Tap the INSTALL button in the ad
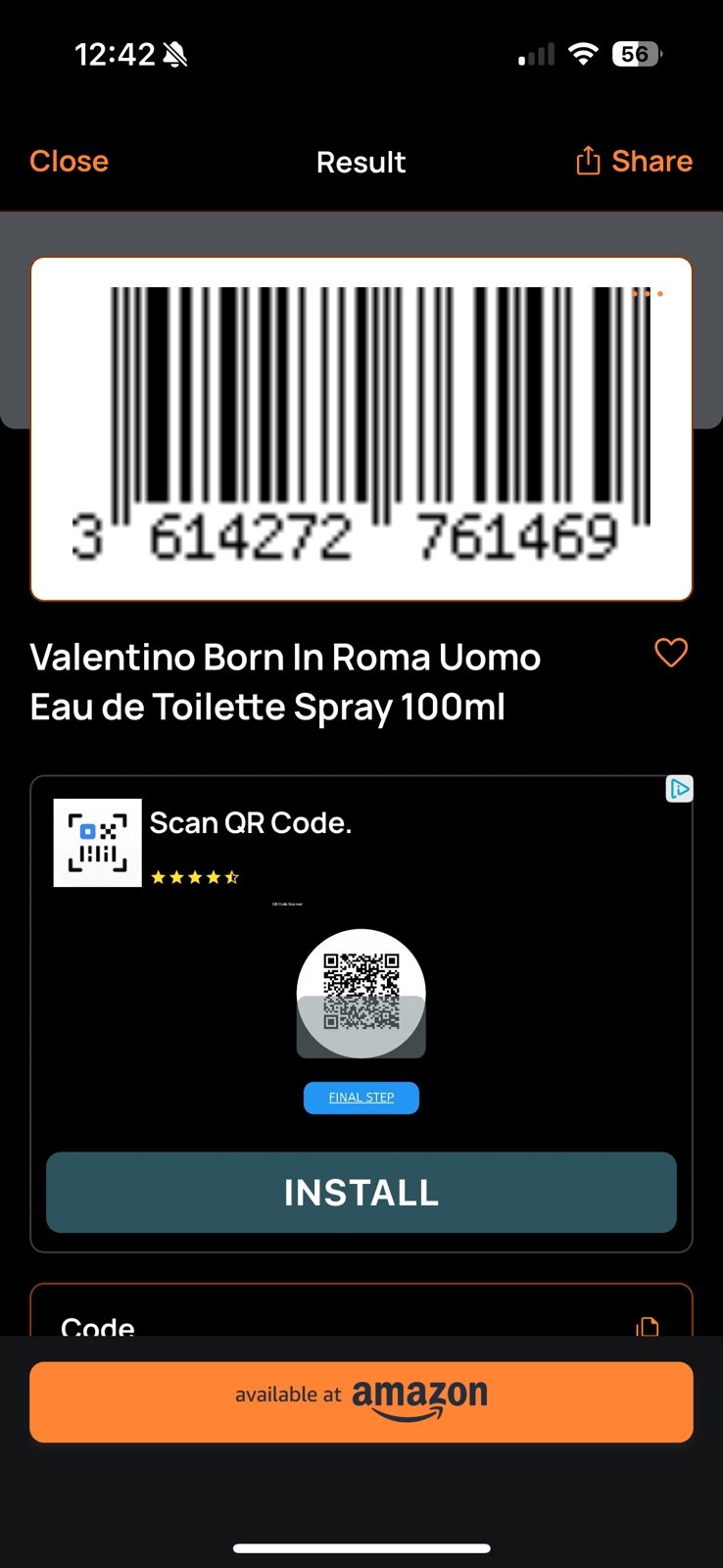Image resolution: width=723 pixels, height=1568 pixels. point(361,1193)
